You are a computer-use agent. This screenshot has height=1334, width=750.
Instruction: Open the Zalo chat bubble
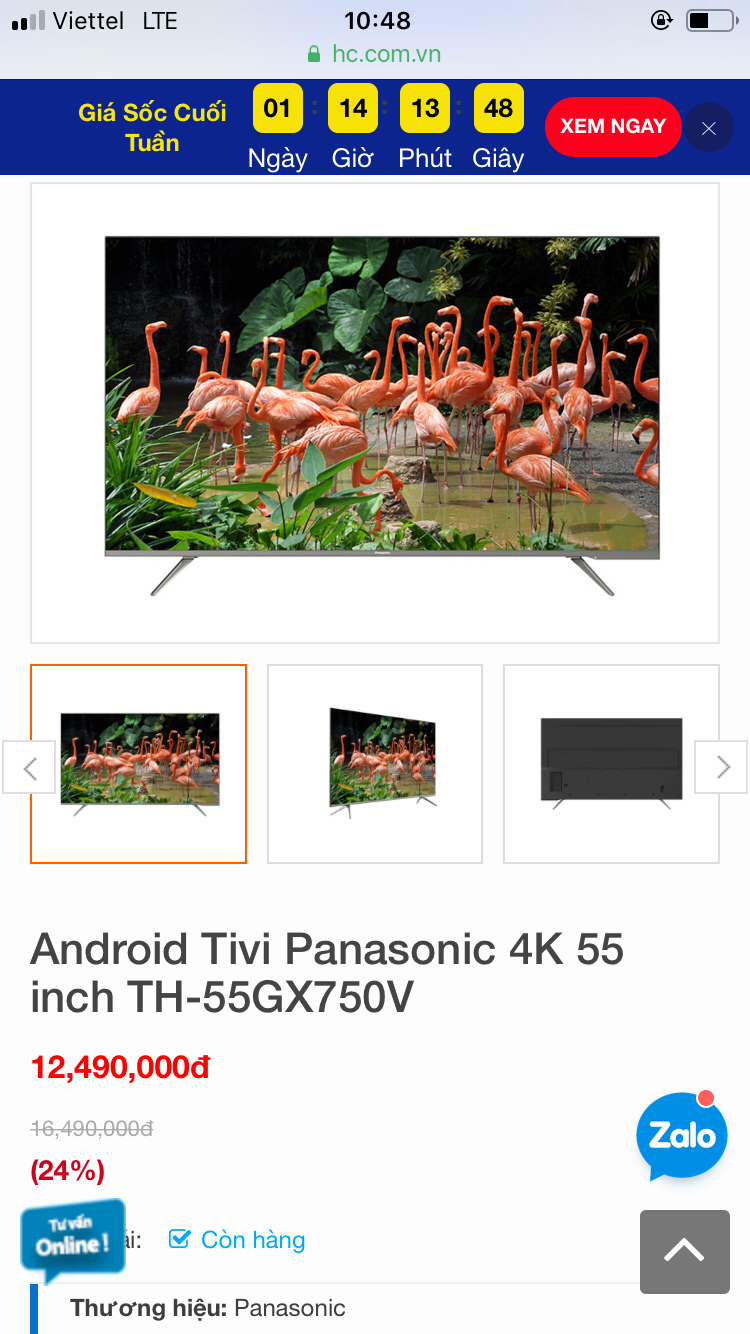click(682, 1136)
